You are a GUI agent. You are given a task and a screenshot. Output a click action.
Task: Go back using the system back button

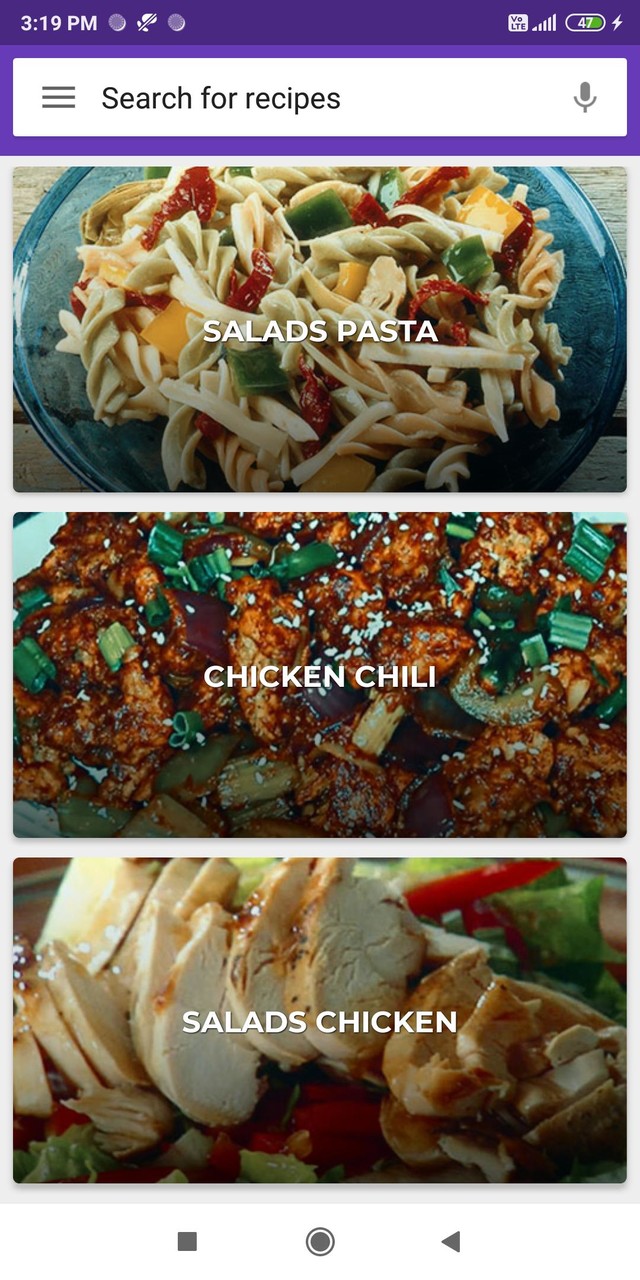point(451,1241)
